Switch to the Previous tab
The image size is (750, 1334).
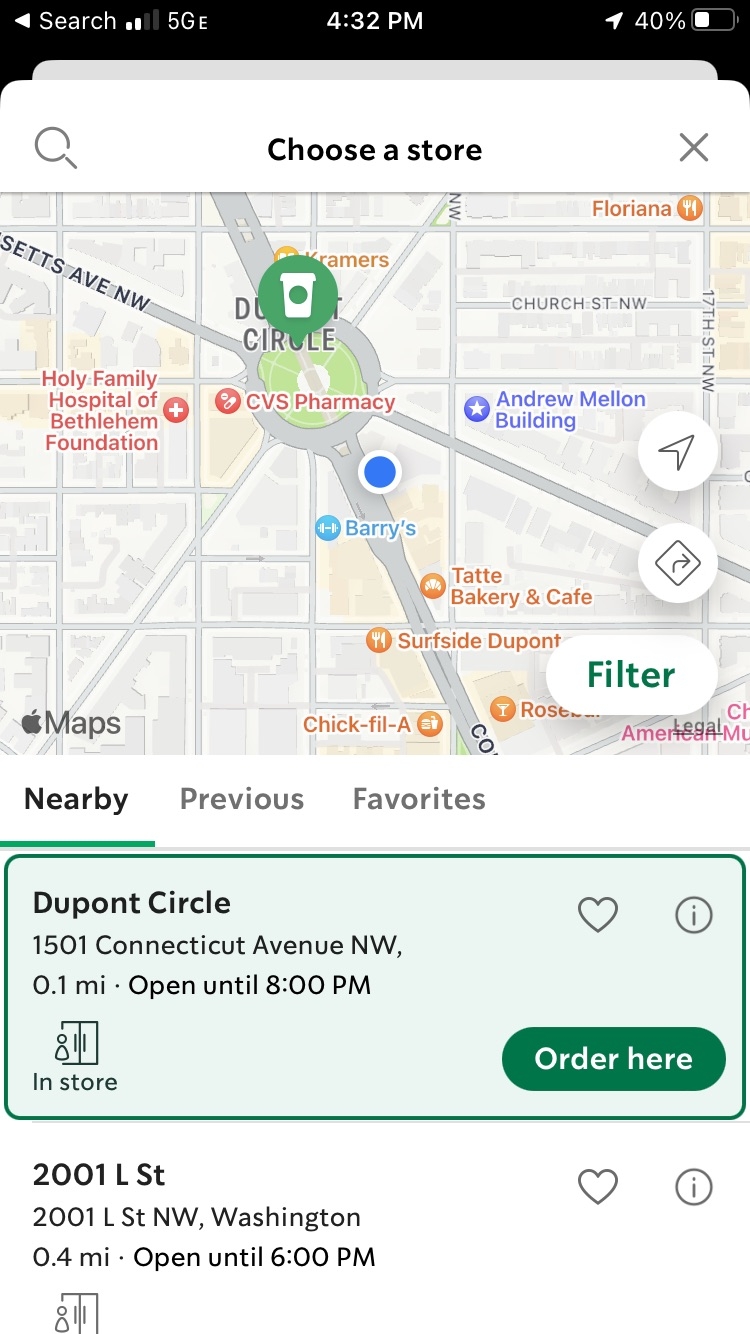[241, 799]
